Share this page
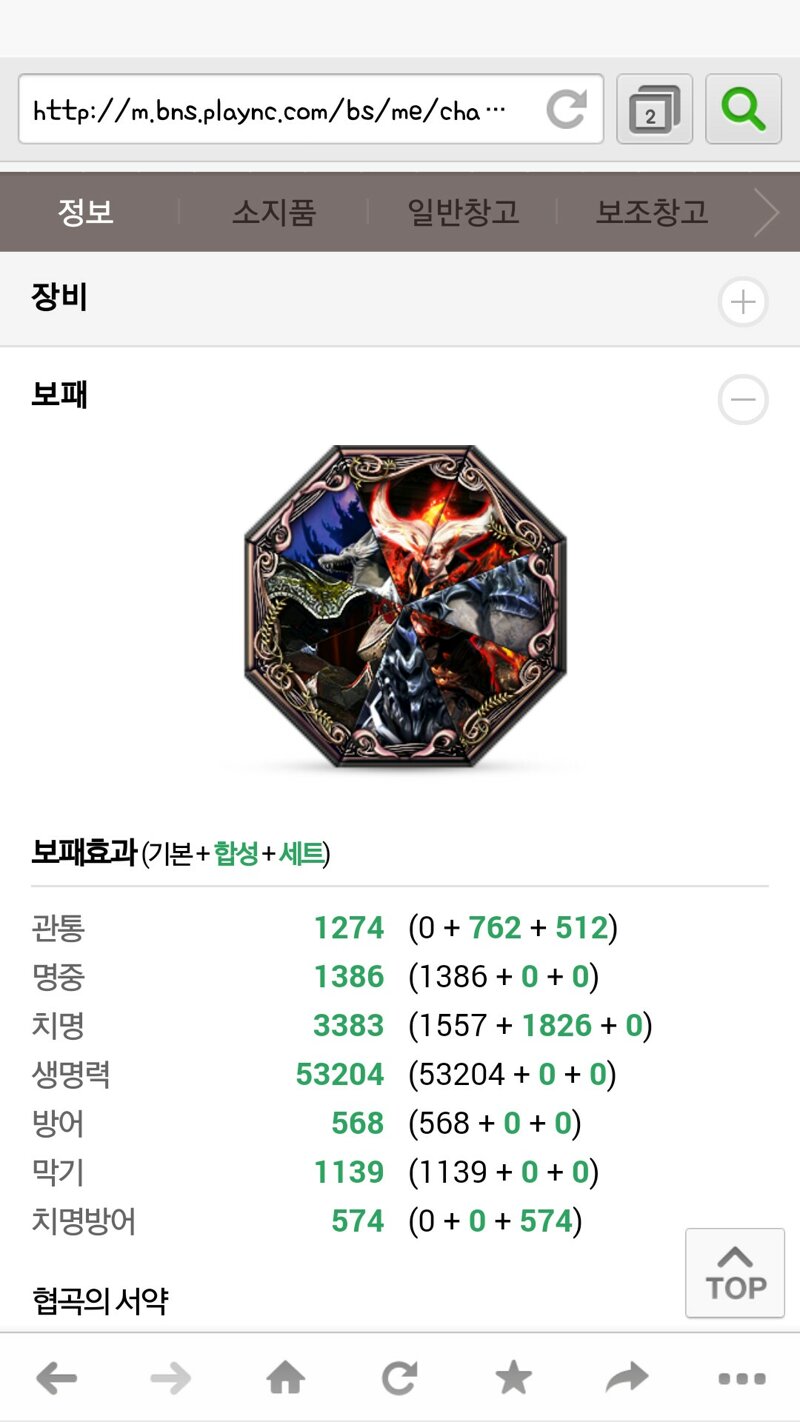 coord(628,1380)
